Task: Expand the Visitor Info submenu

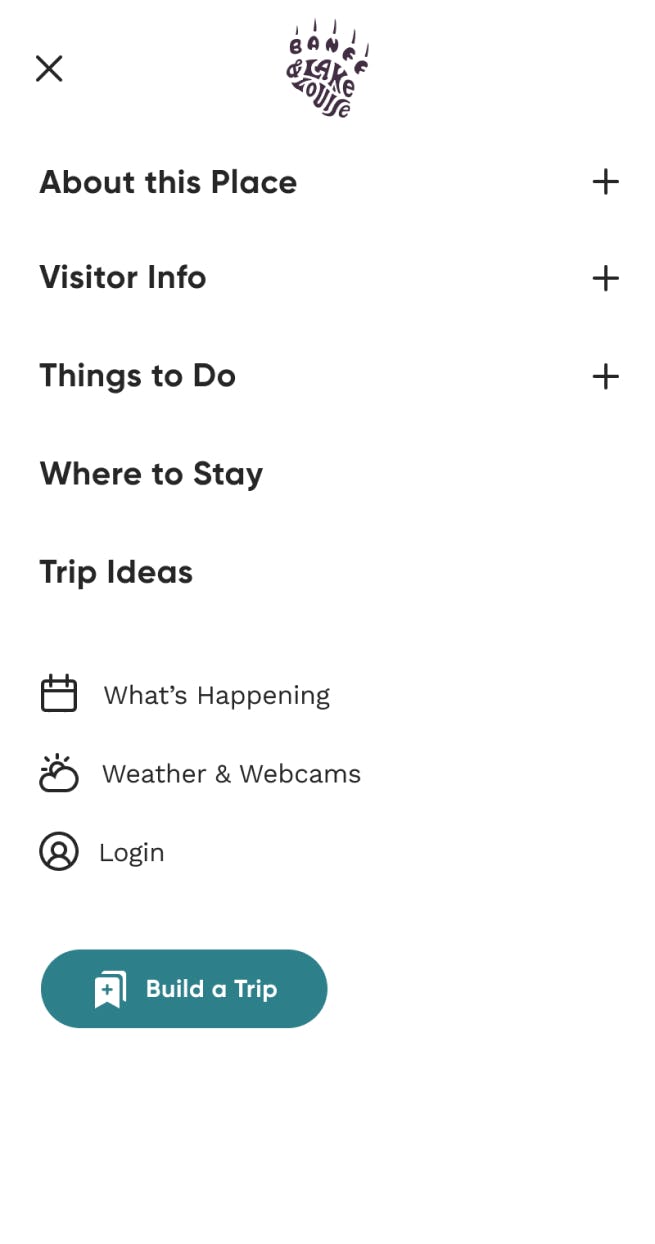Action: click(x=605, y=278)
